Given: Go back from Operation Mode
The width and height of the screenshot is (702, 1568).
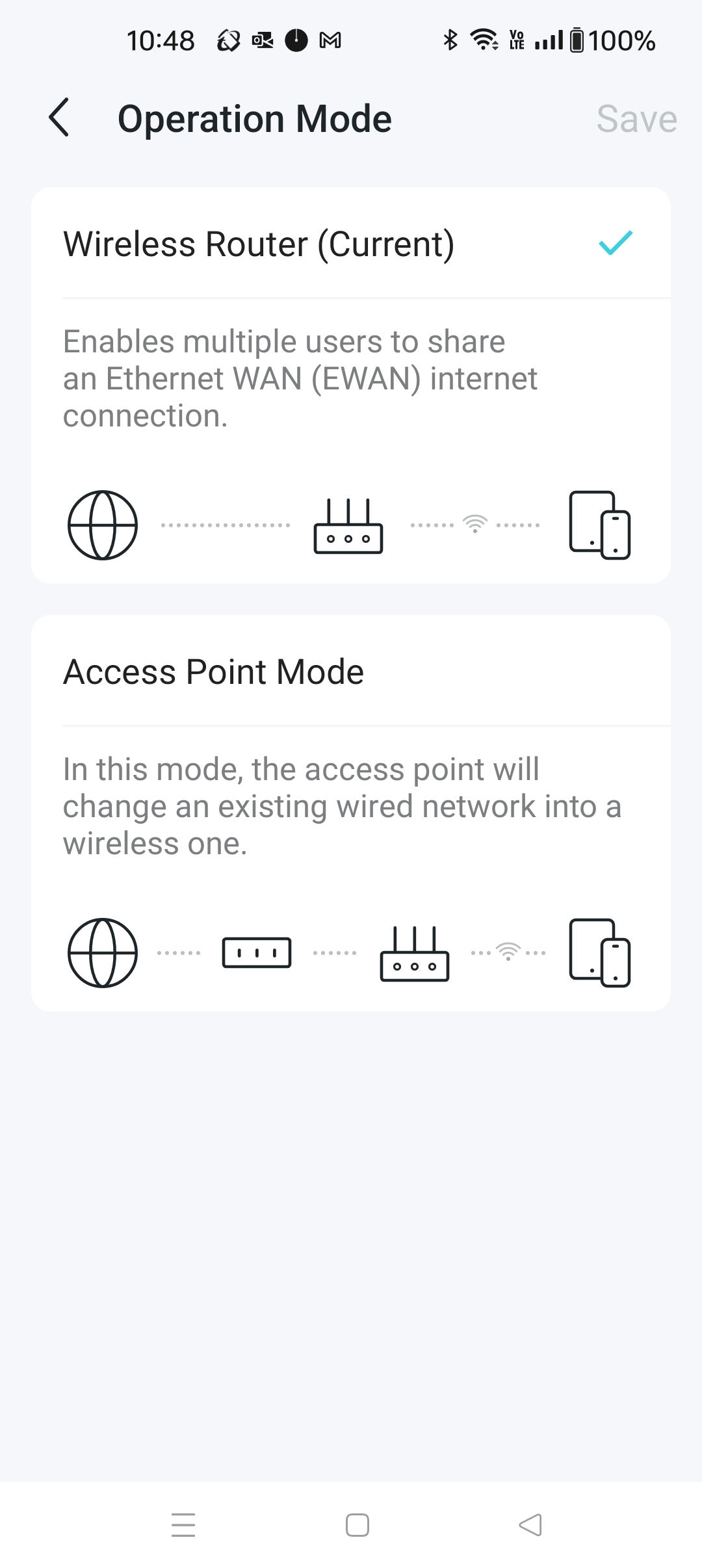Looking at the screenshot, I should tap(59, 118).
